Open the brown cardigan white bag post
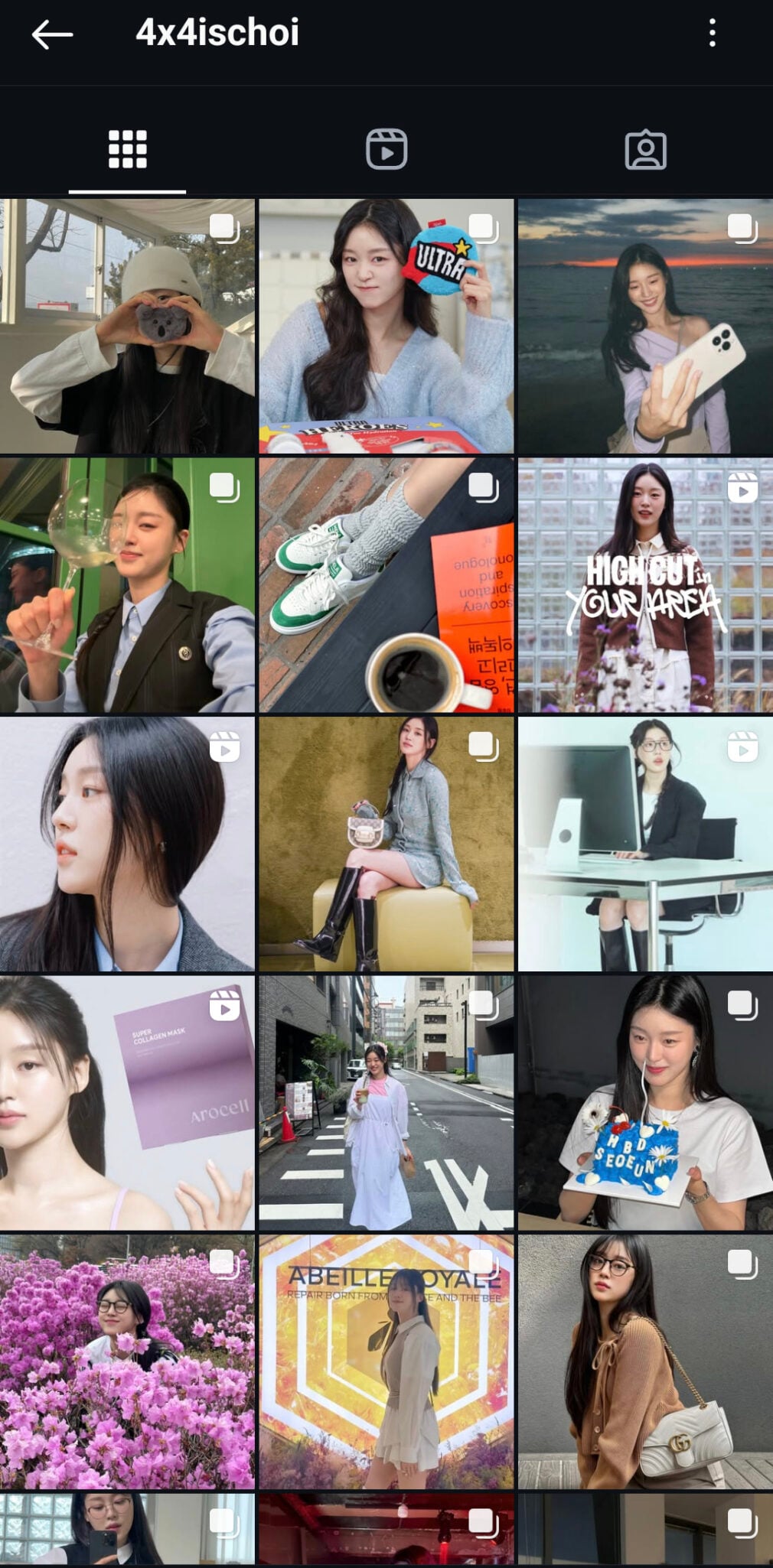 645,1361
